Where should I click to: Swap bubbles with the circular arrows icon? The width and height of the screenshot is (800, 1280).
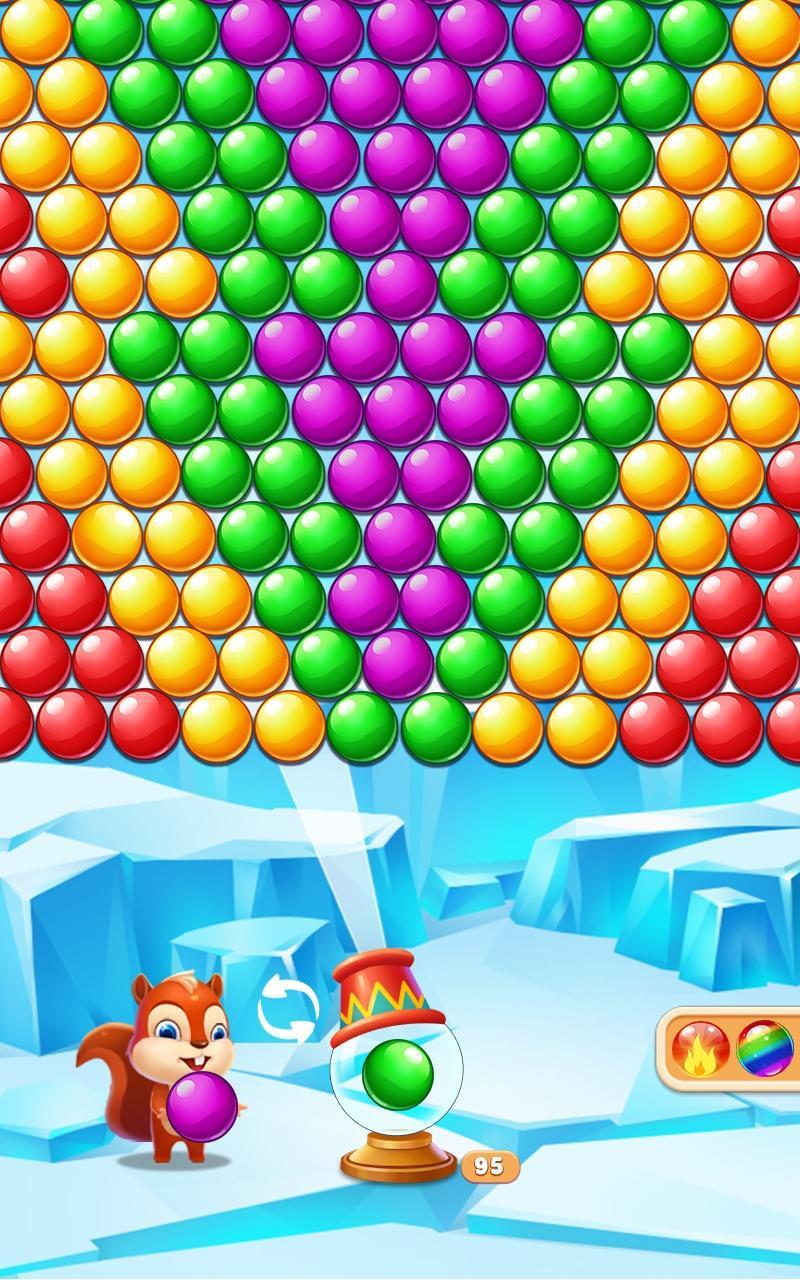[288, 1010]
